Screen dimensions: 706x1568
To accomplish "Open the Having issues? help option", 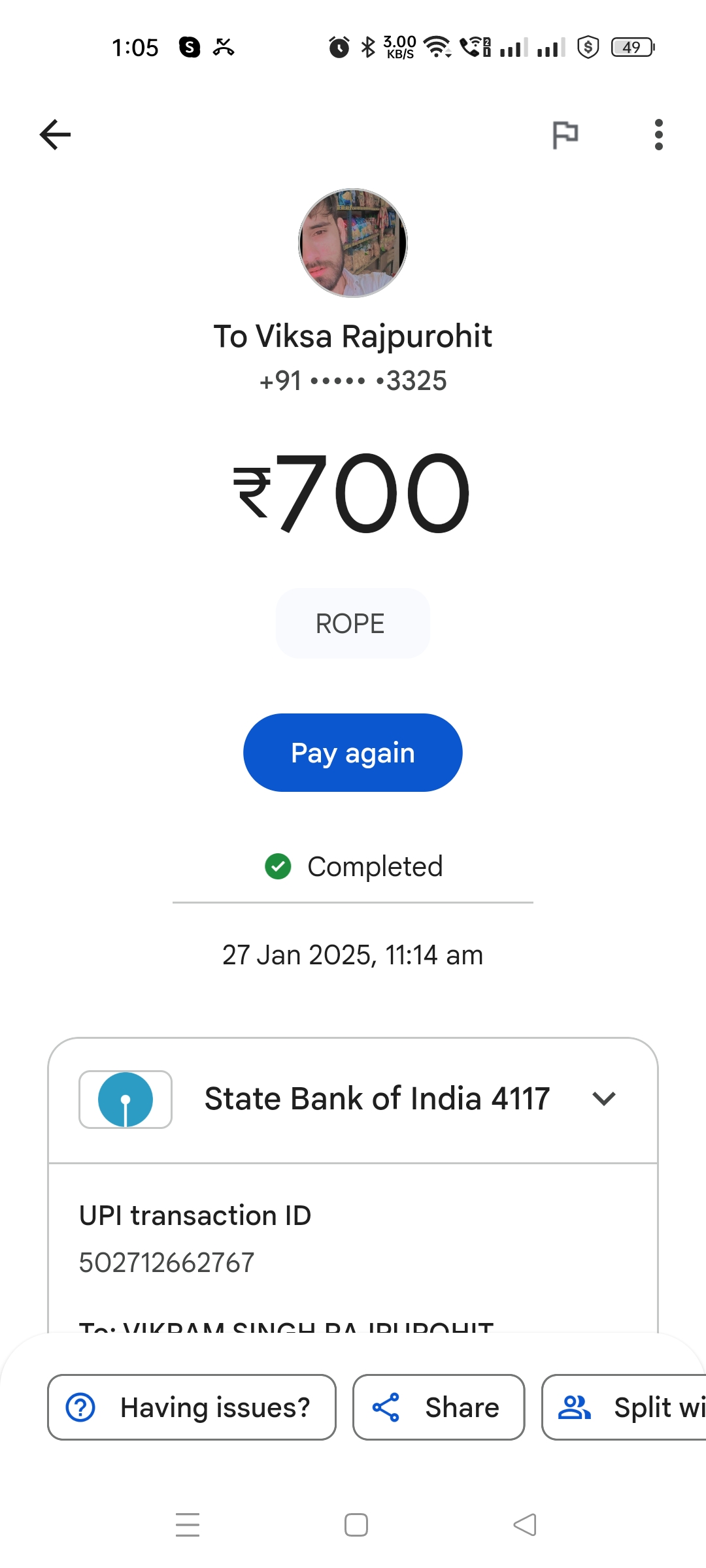I will (x=192, y=1407).
